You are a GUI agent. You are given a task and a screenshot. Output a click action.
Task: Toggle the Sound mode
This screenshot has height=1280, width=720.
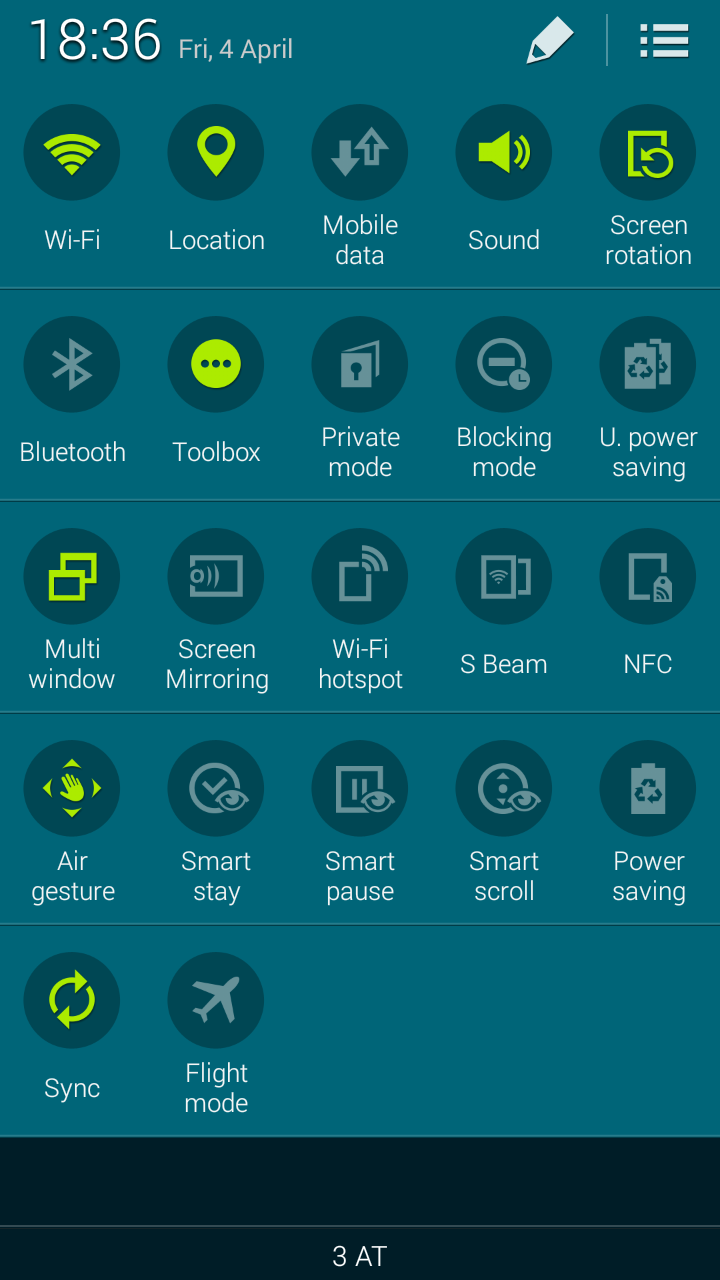504,153
